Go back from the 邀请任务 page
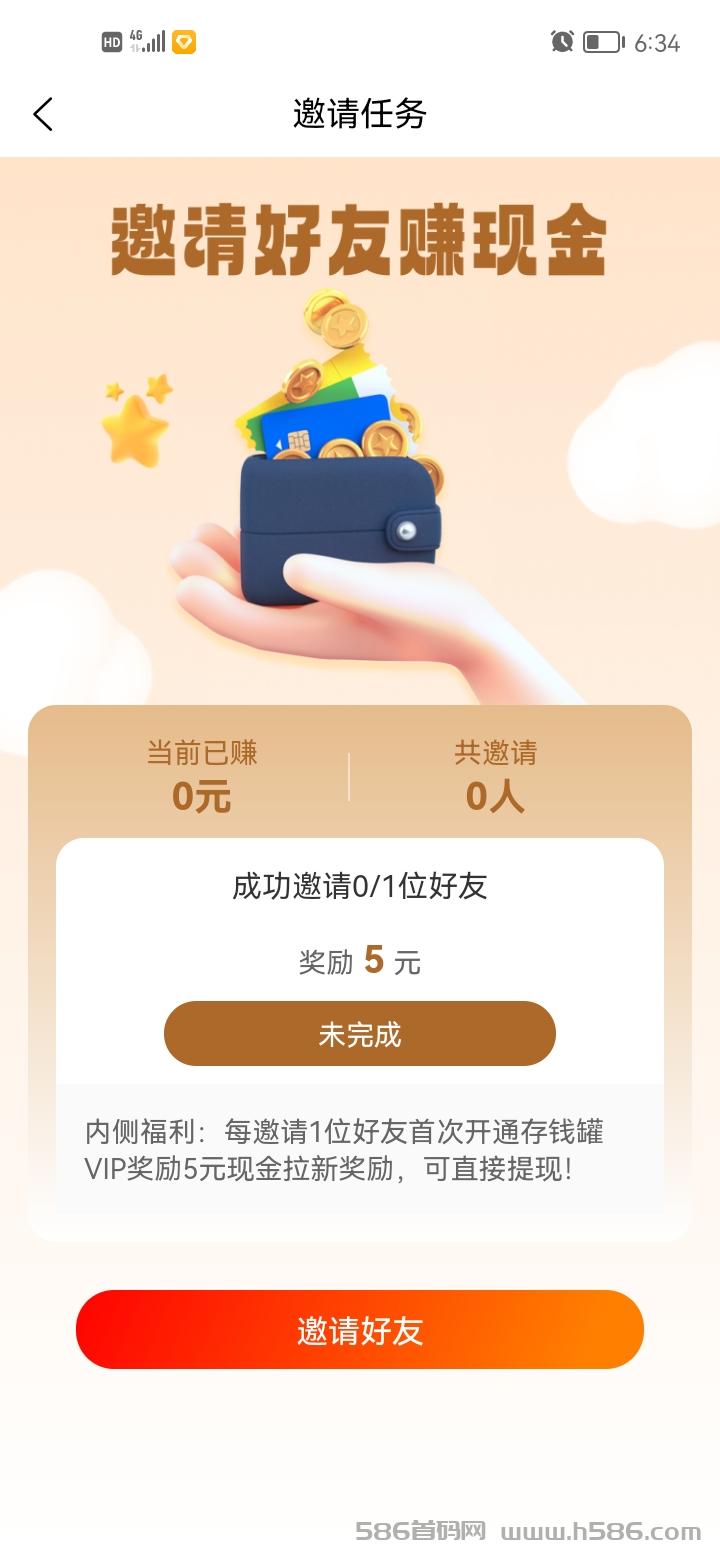Image resolution: width=720 pixels, height=1560 pixels. coord(42,114)
